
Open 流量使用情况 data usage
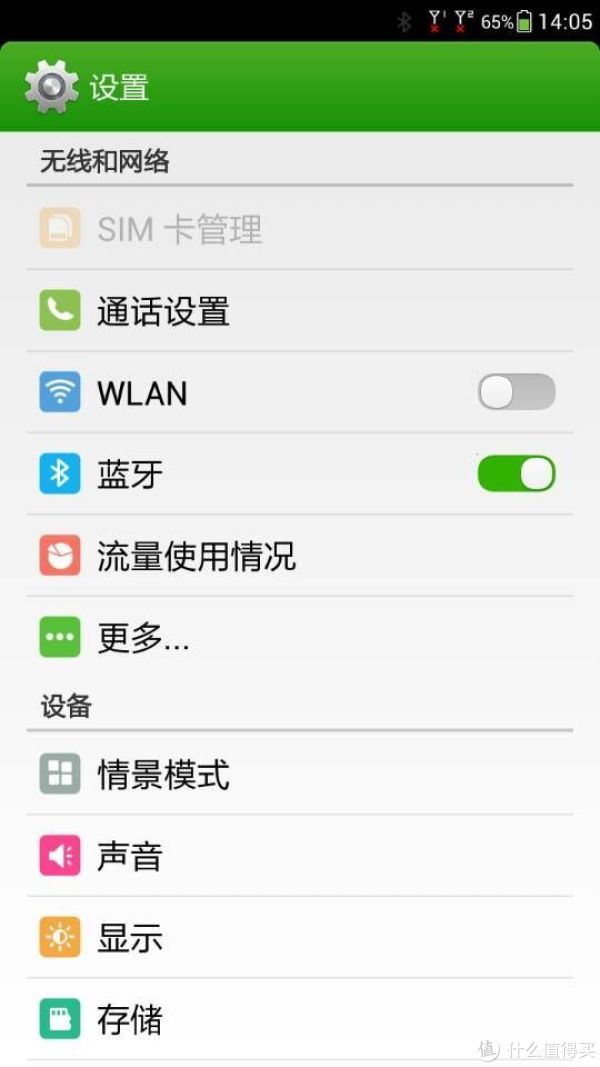[300, 556]
